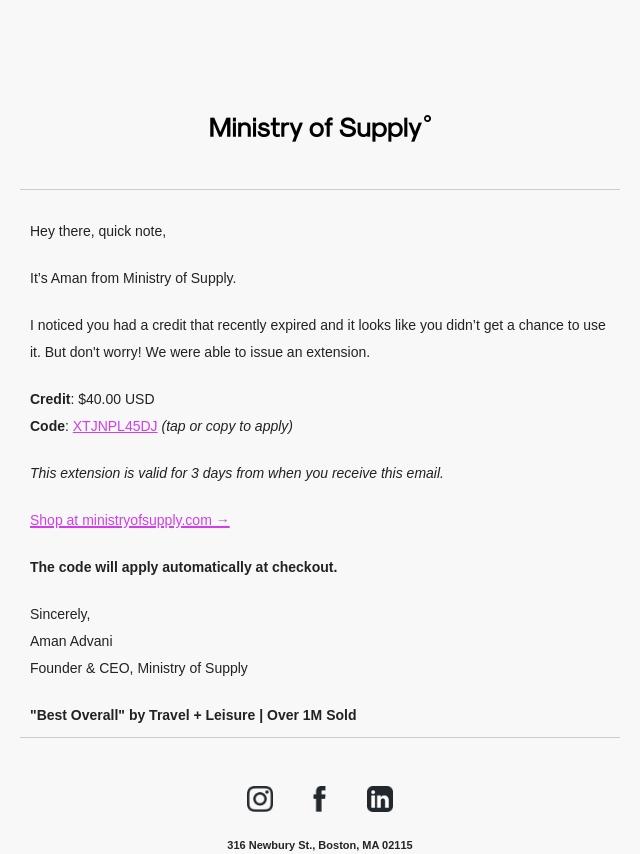Go to the LinkedIn profile icon
Screen dimensions: 640x854
[x=380, y=799]
